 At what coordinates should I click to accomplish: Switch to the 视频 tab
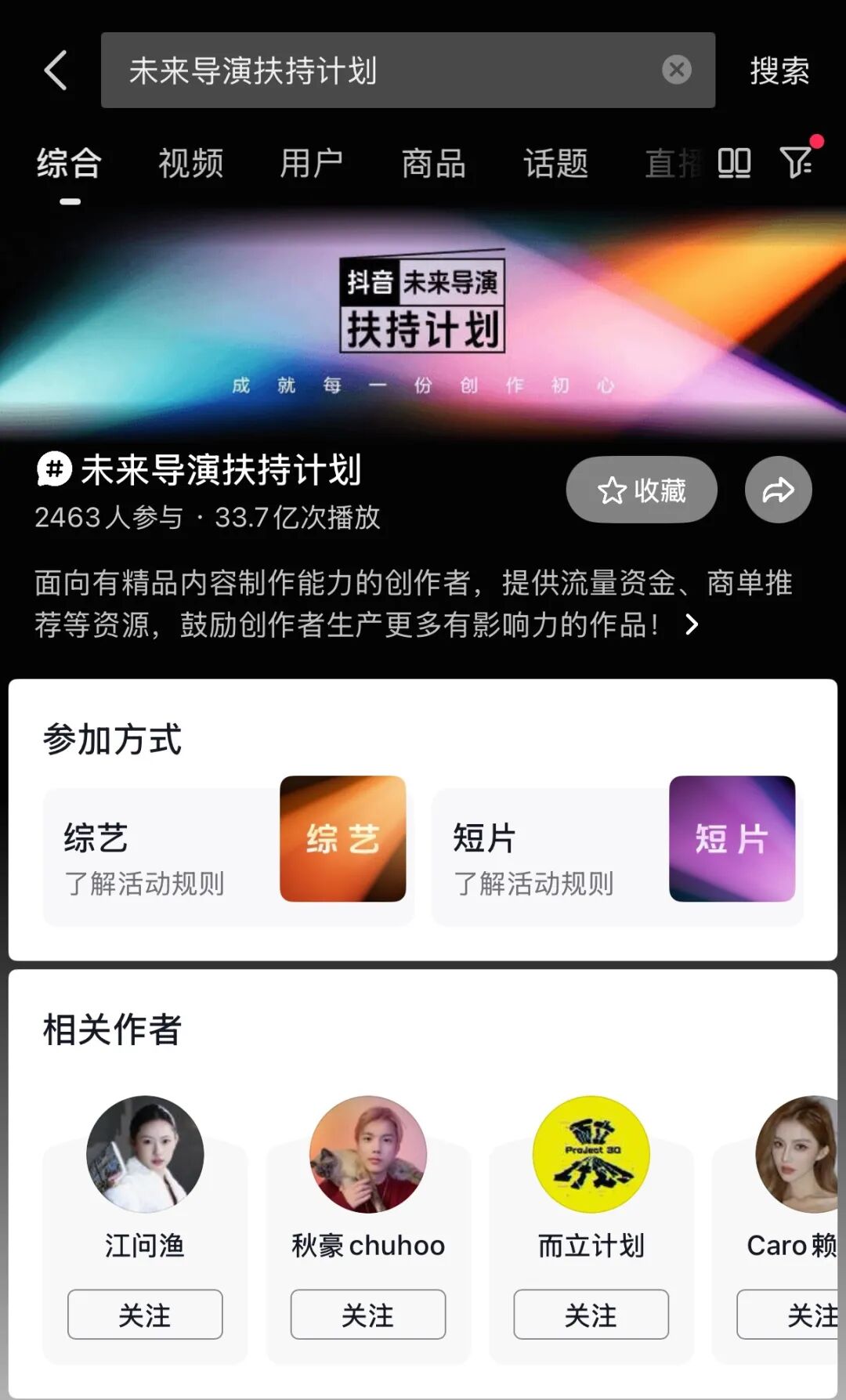190,164
